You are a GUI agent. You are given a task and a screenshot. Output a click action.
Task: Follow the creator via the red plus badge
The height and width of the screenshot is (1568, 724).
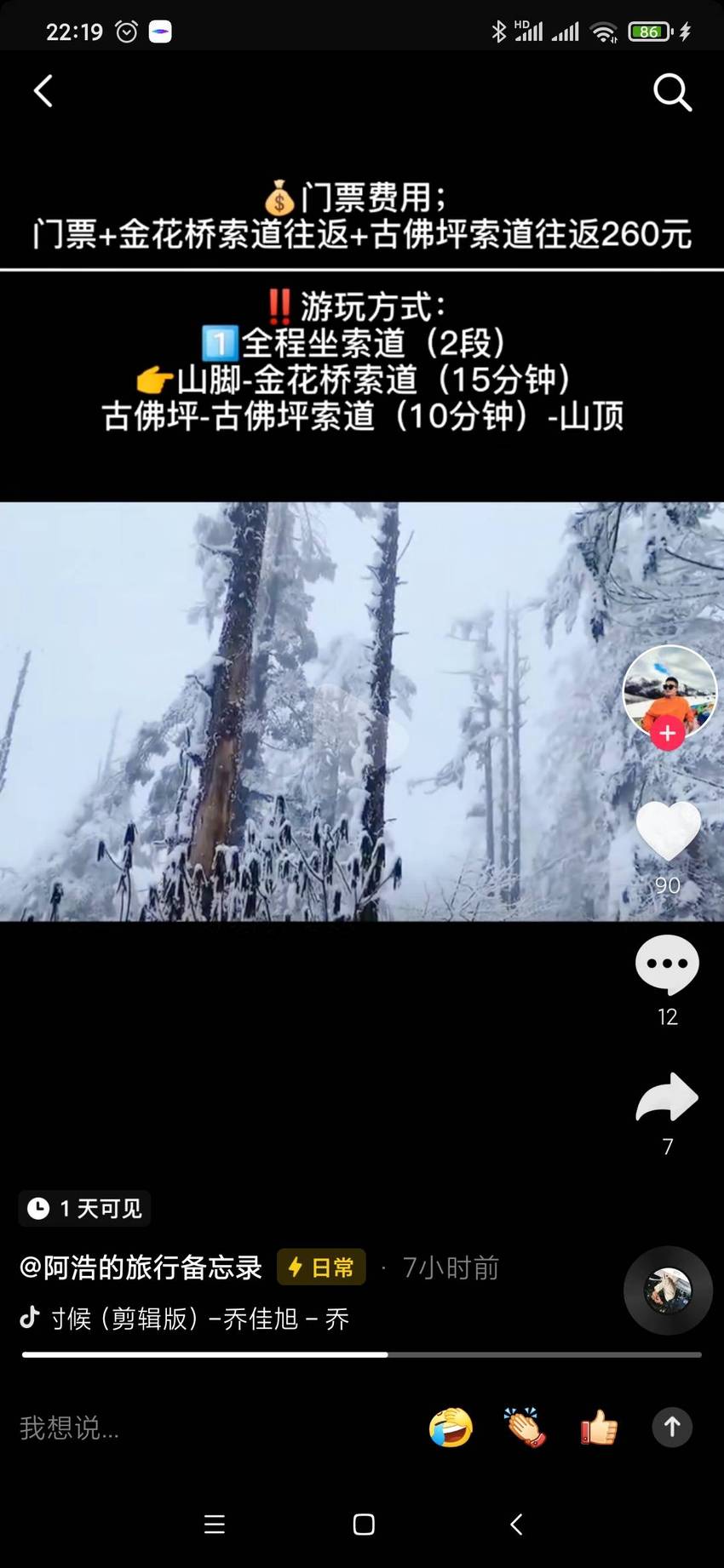pyautogui.click(x=668, y=733)
